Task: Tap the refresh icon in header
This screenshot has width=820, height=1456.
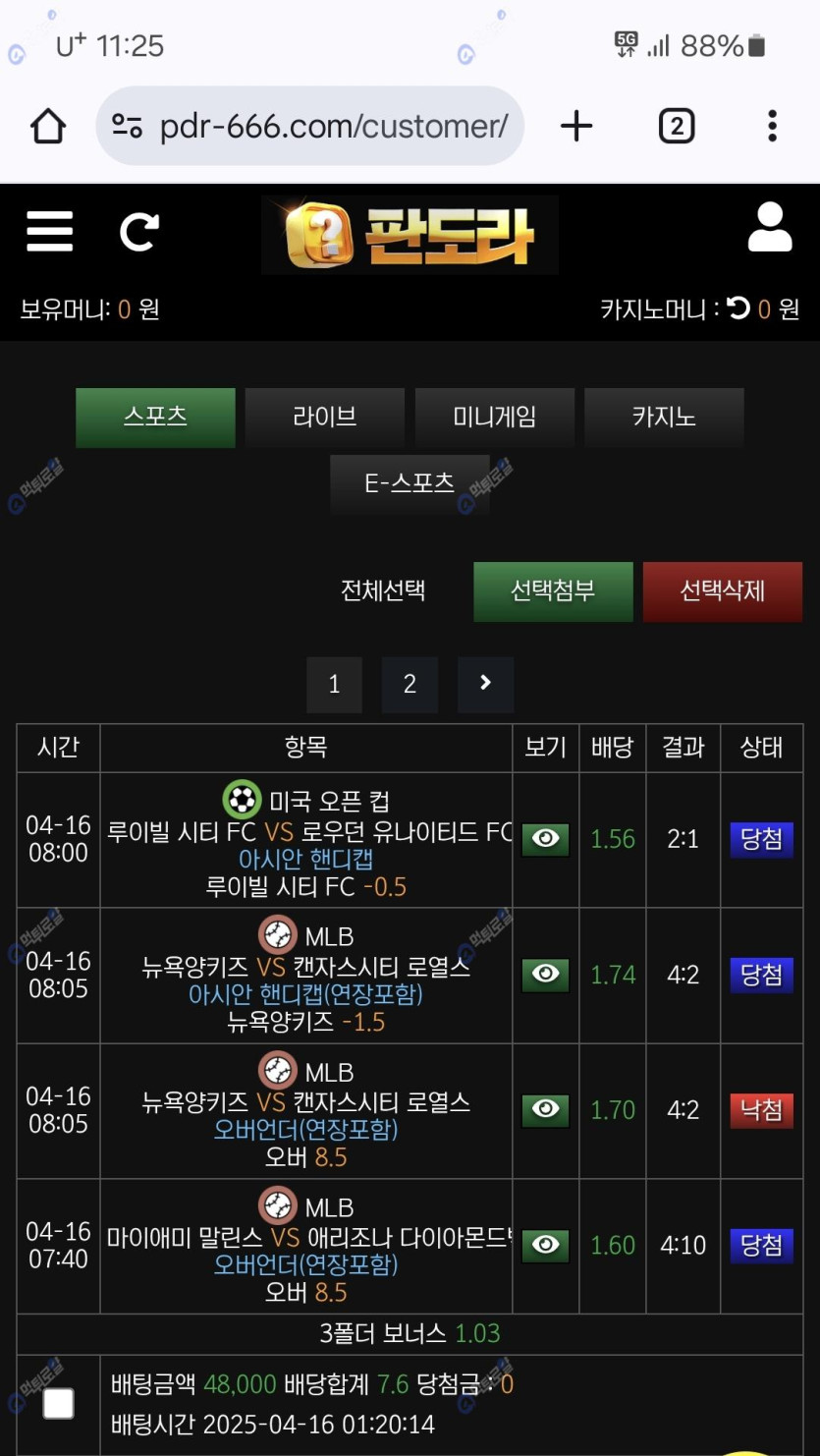Action: coord(138,232)
